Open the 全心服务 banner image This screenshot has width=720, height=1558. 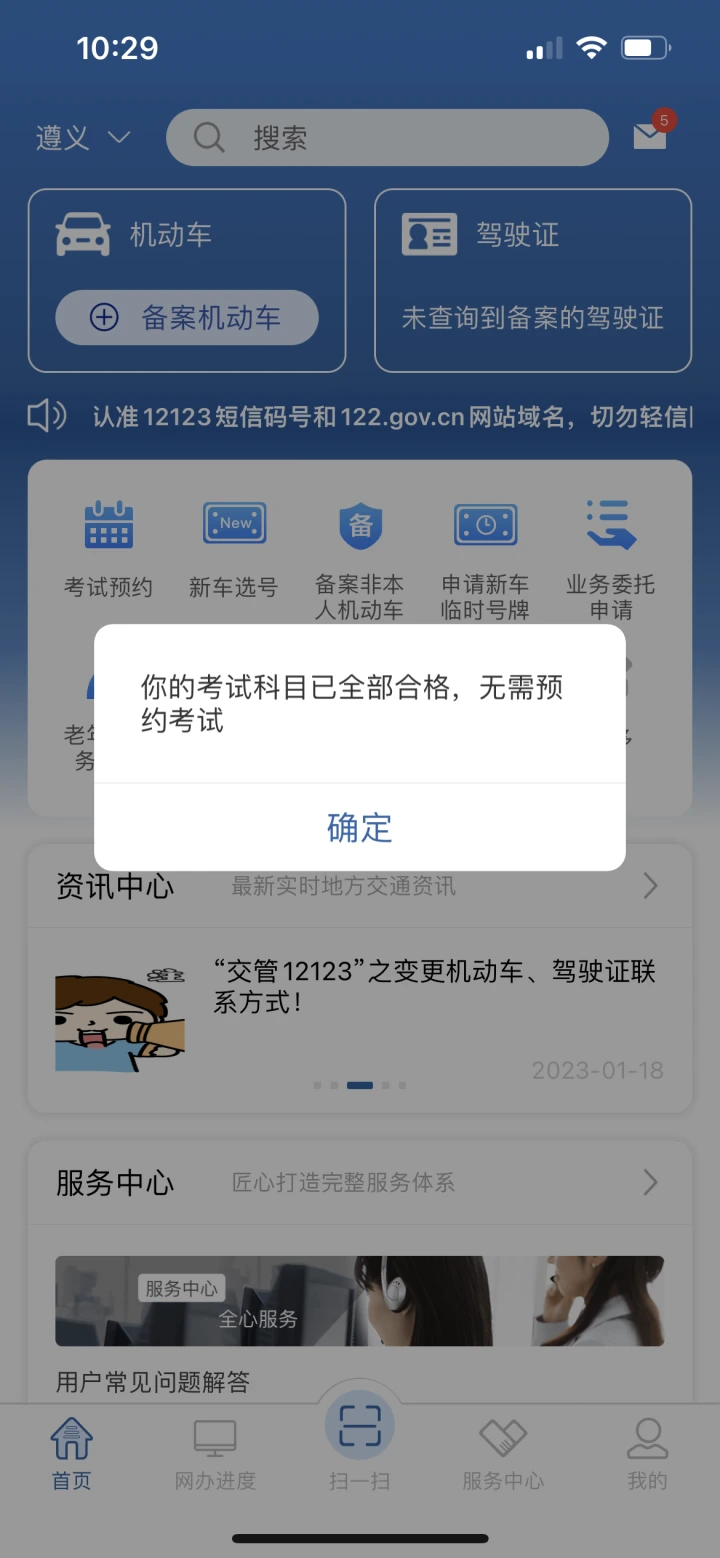click(x=360, y=1300)
